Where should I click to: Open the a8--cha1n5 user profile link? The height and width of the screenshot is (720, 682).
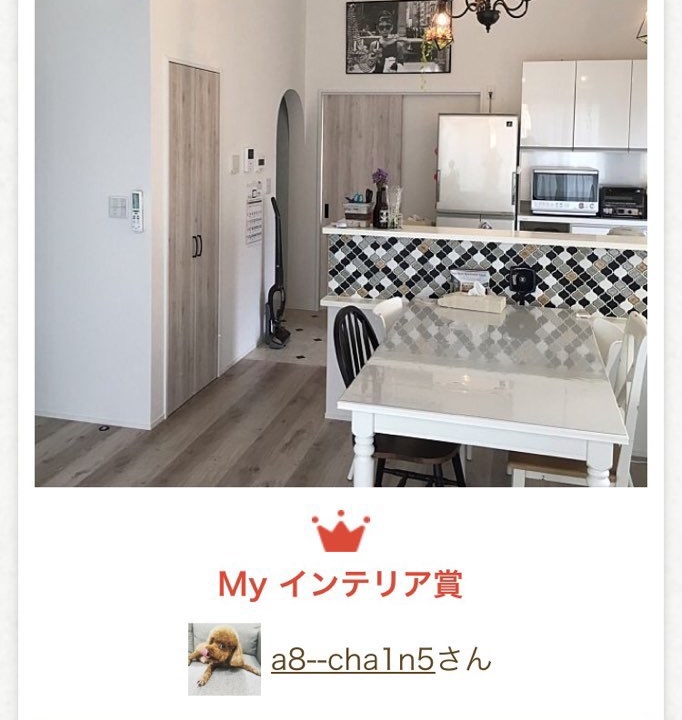352,660
